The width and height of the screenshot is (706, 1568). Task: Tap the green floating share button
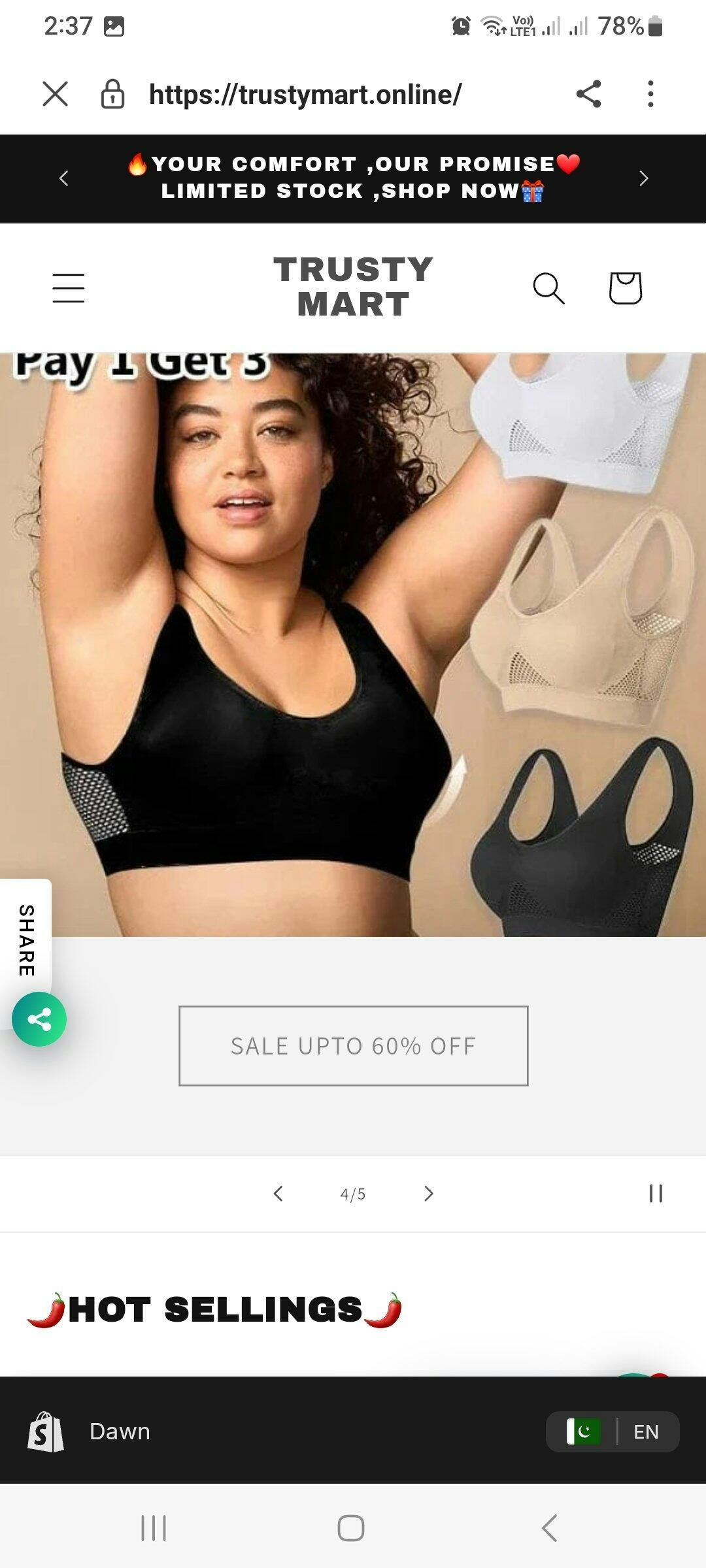[x=39, y=1019]
